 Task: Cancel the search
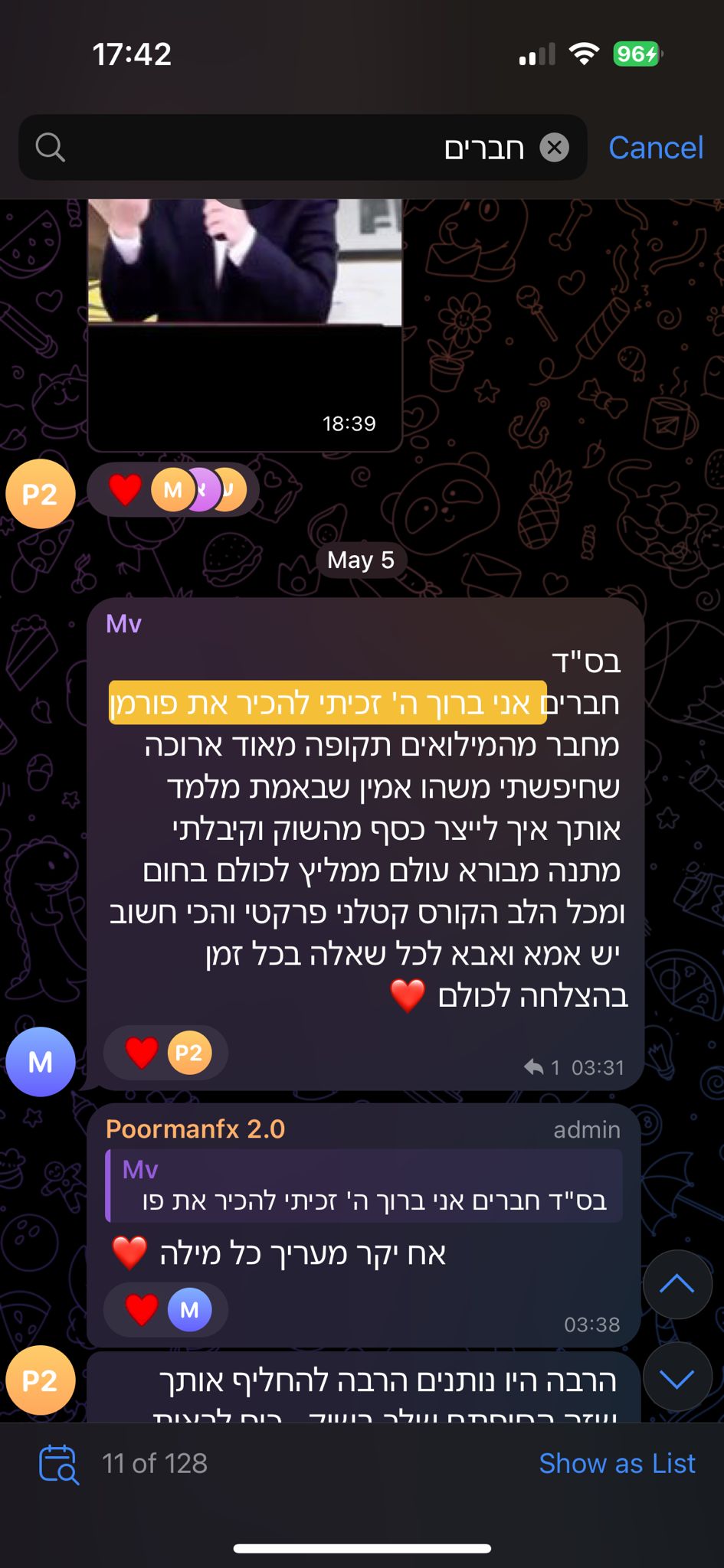655,147
